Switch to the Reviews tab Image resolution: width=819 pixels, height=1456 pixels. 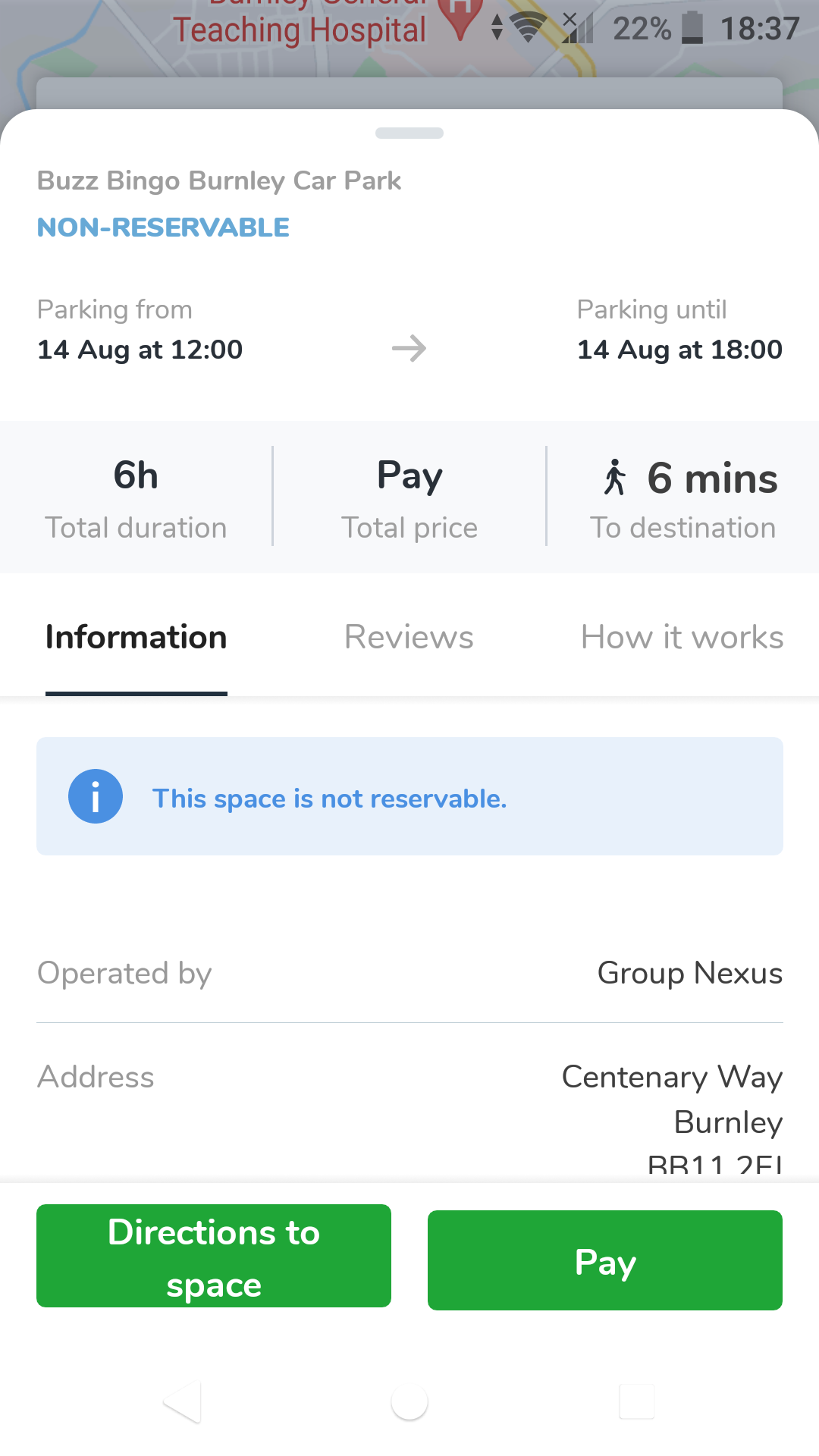tap(409, 637)
